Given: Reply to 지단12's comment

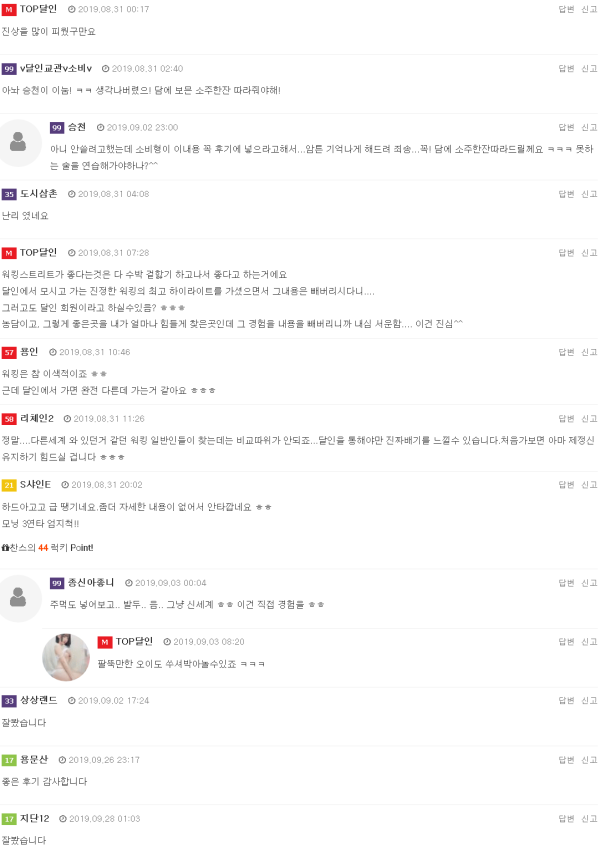Looking at the screenshot, I should tap(566, 819).
